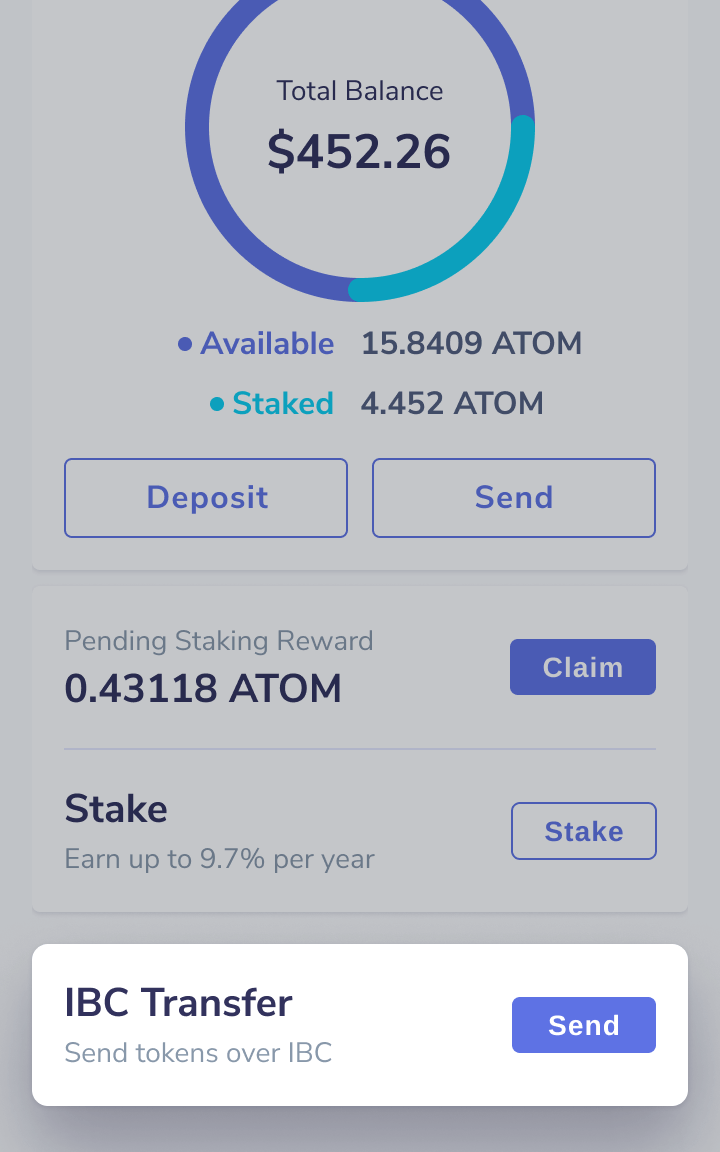Click the Staked balance legend dot

coord(218,403)
